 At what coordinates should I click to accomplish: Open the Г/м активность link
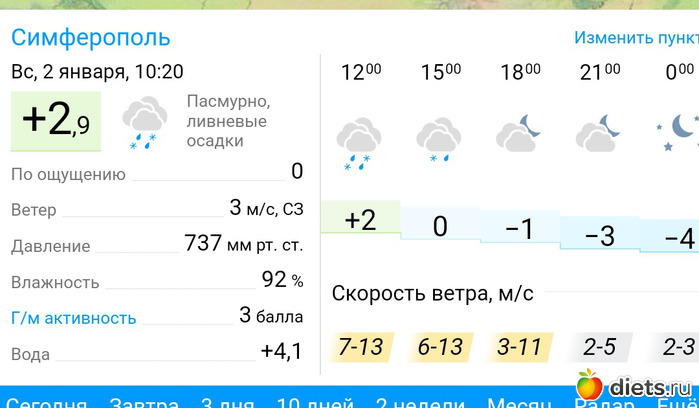(x=73, y=318)
